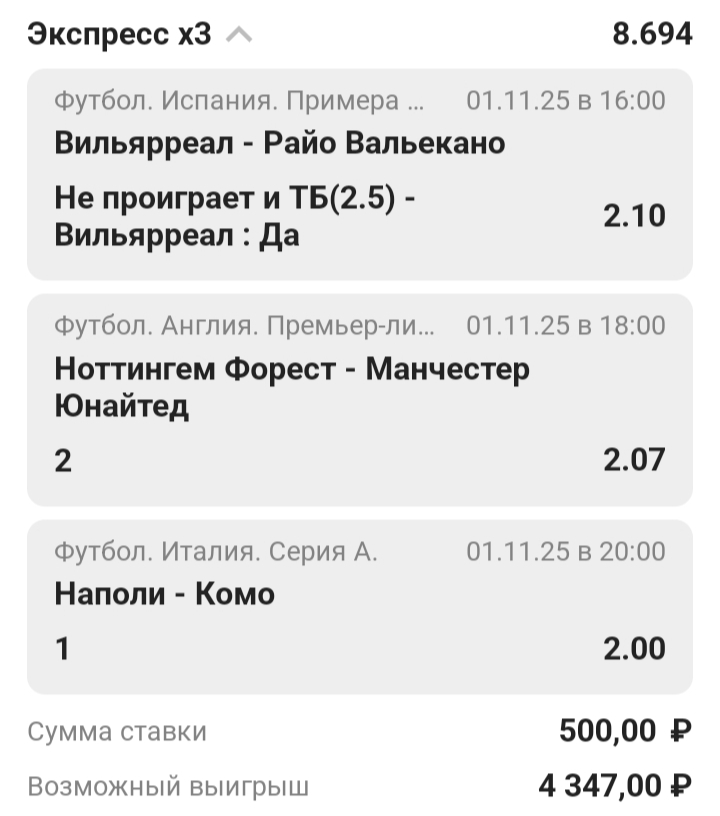720x816 pixels.
Task: Collapse the Экспресс x3 section
Action: pyautogui.click(x=240, y=36)
